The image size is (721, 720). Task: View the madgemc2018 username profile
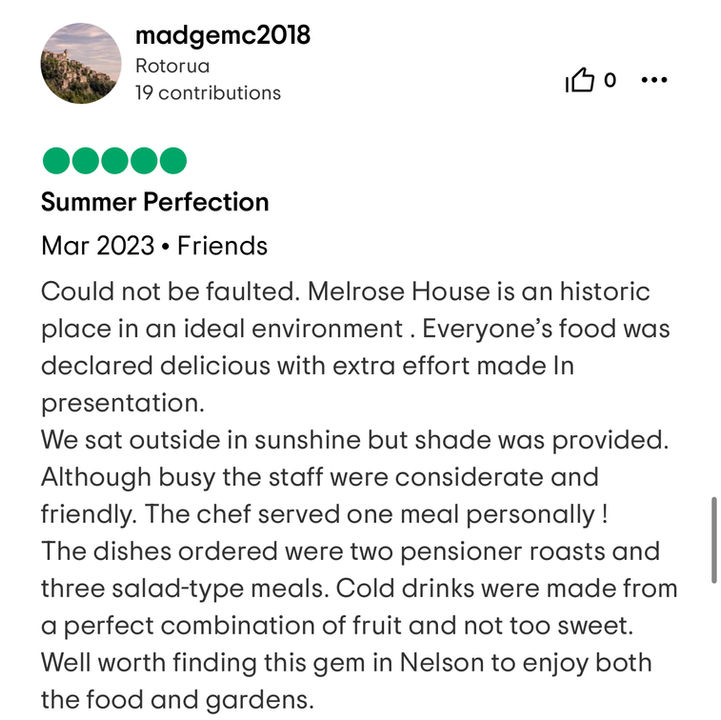222,35
